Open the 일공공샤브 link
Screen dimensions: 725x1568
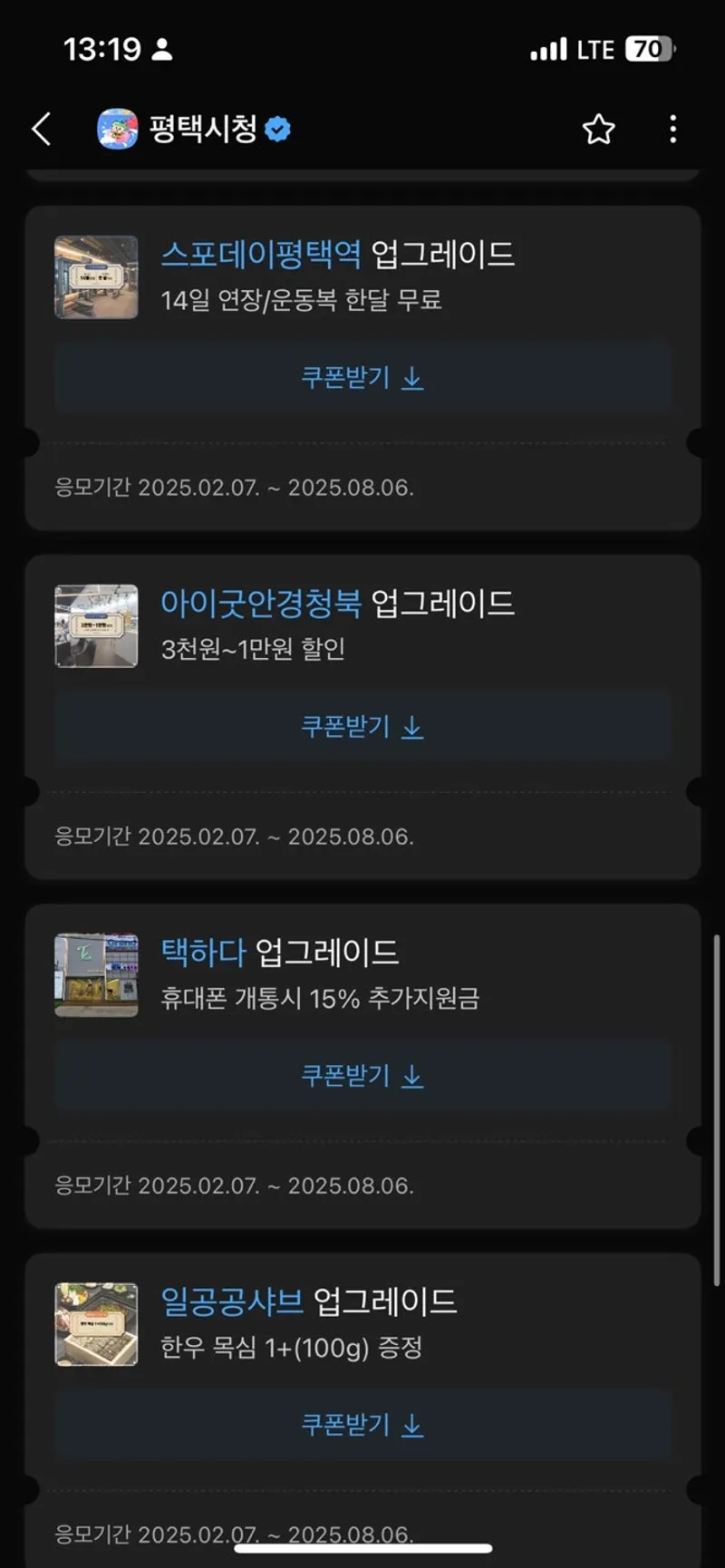232,1302
